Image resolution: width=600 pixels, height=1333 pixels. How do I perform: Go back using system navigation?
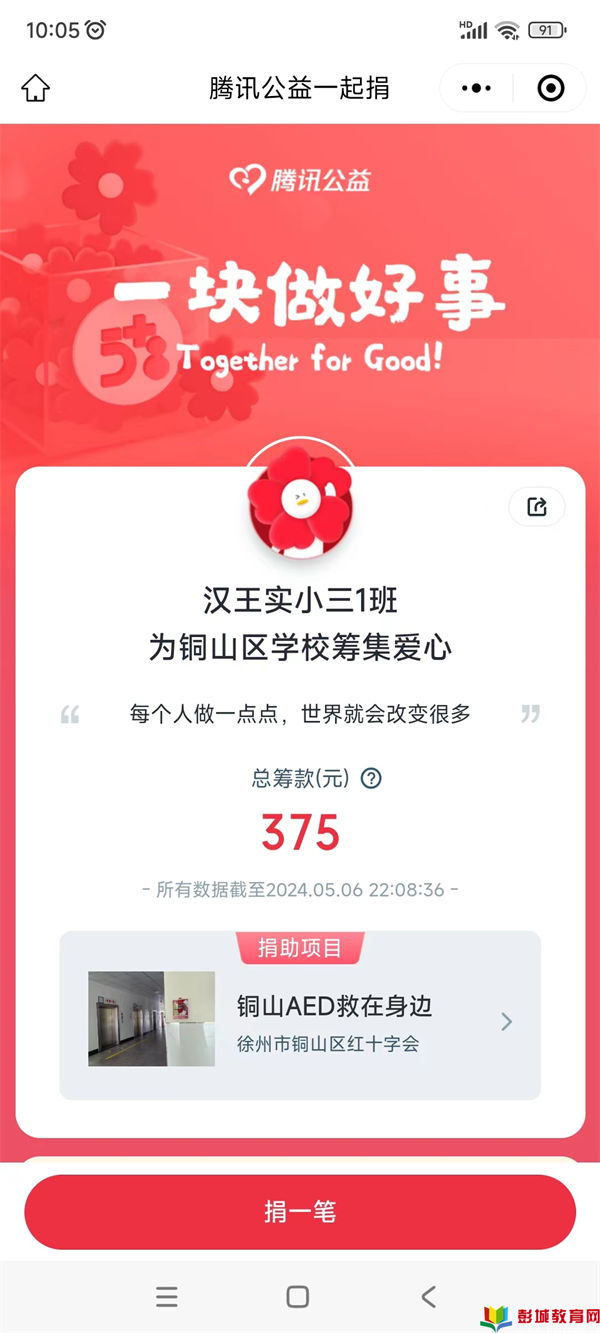coord(428,1297)
